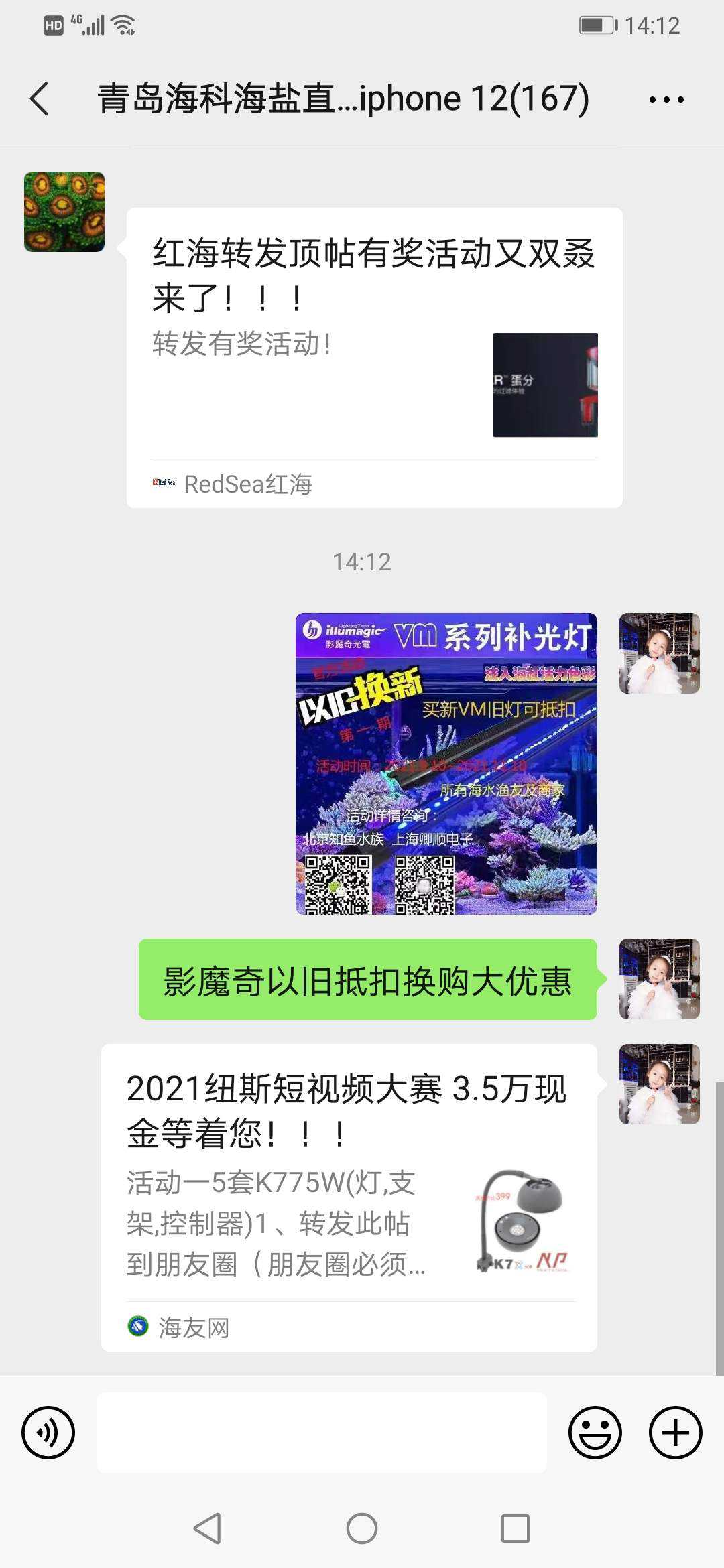Open the plus attachments panel
This screenshot has width=724, height=1568.
[x=675, y=1433]
